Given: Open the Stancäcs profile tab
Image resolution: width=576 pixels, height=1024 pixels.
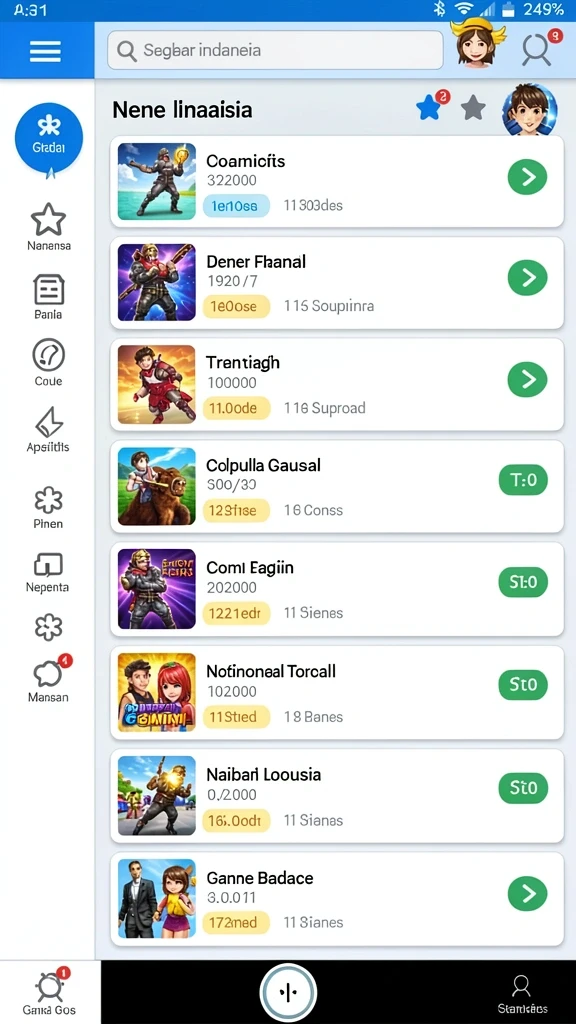Looking at the screenshot, I should pos(522,994).
